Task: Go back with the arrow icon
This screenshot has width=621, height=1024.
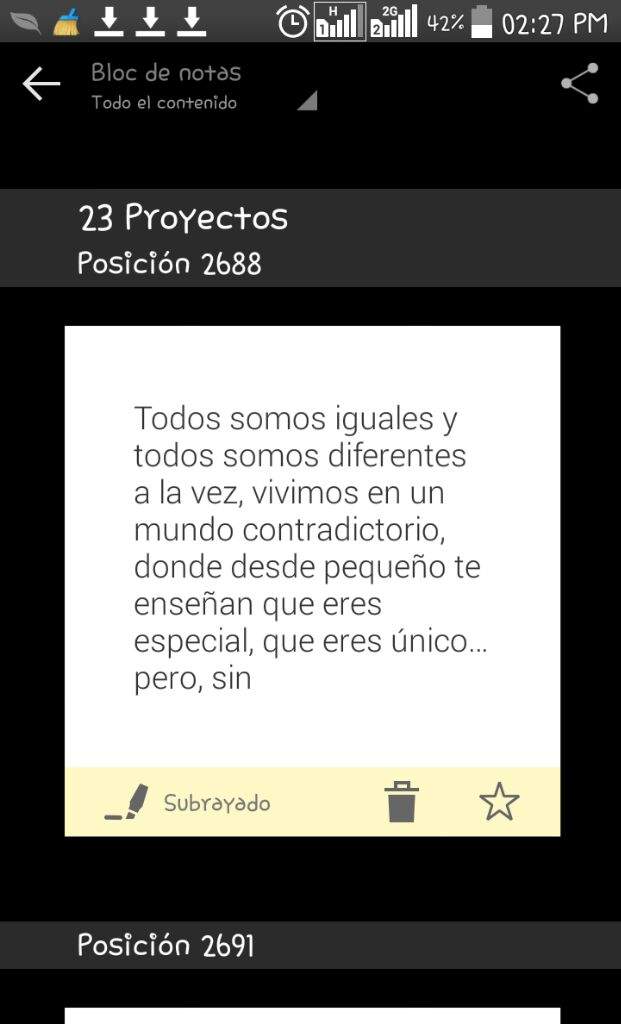Action: coord(41,84)
